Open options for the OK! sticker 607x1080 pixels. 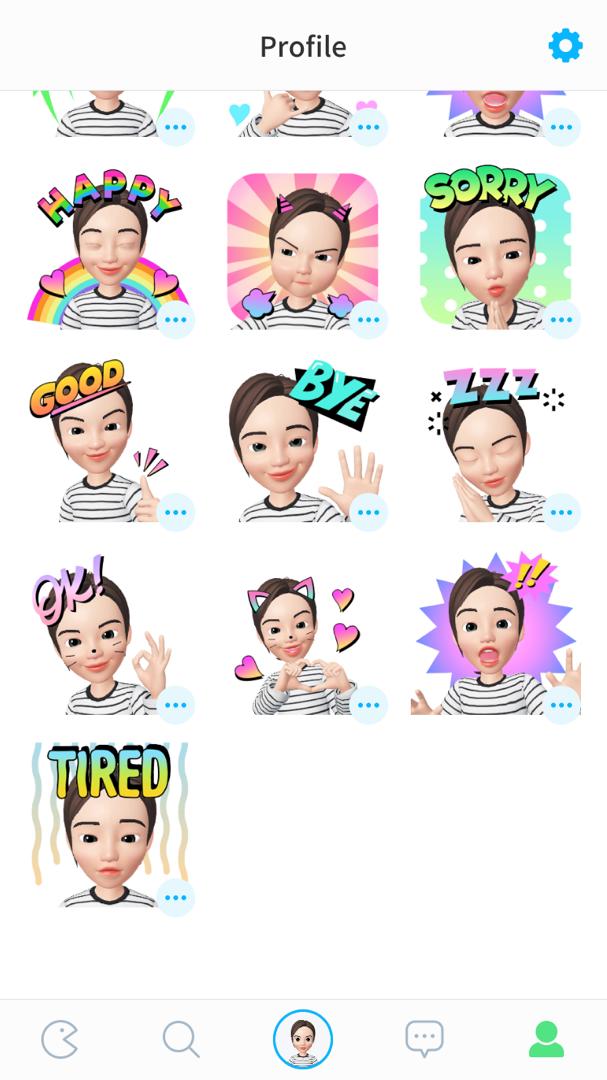pos(176,704)
